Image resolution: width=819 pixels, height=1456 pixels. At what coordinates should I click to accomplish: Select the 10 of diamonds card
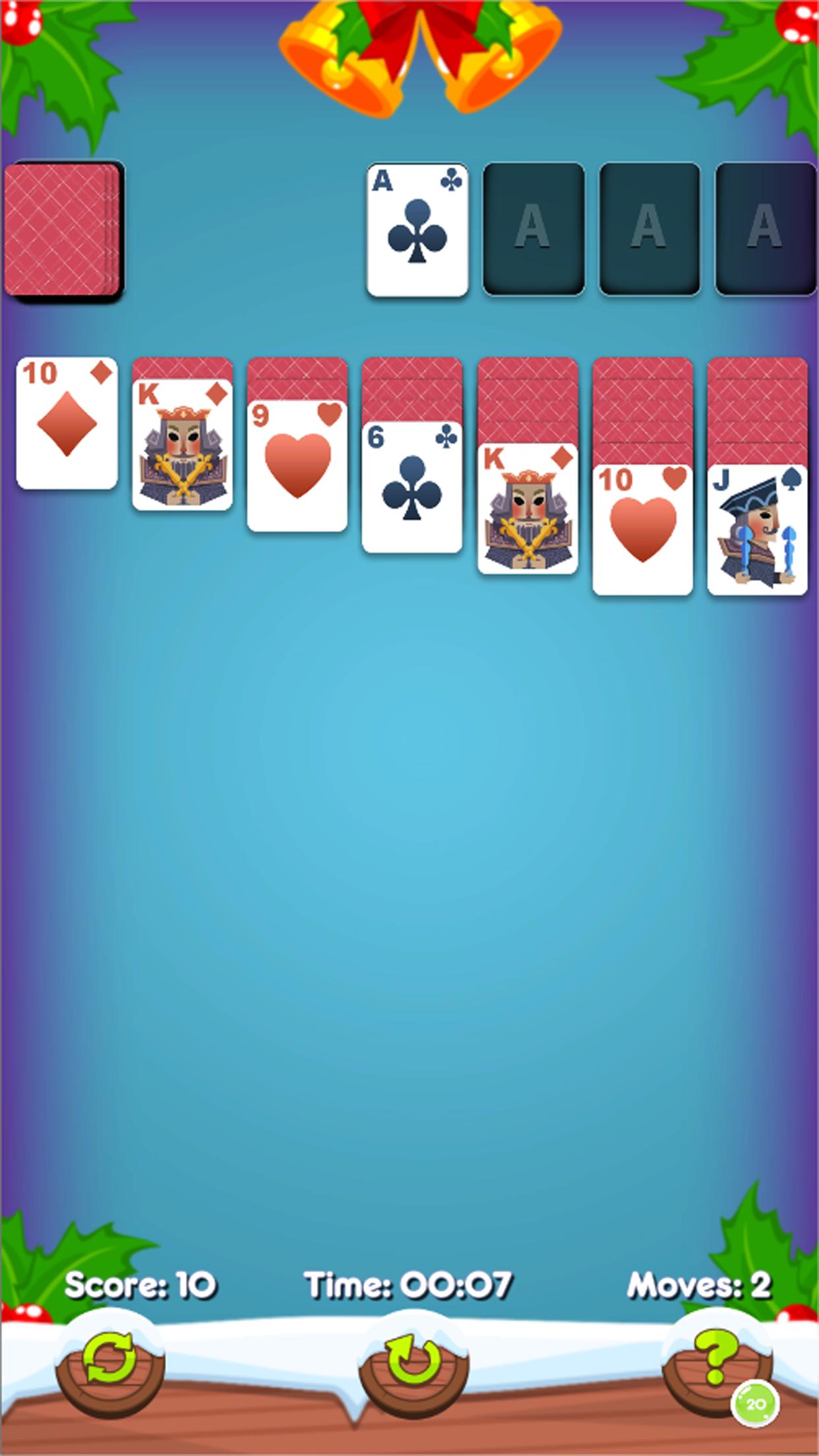(67, 423)
